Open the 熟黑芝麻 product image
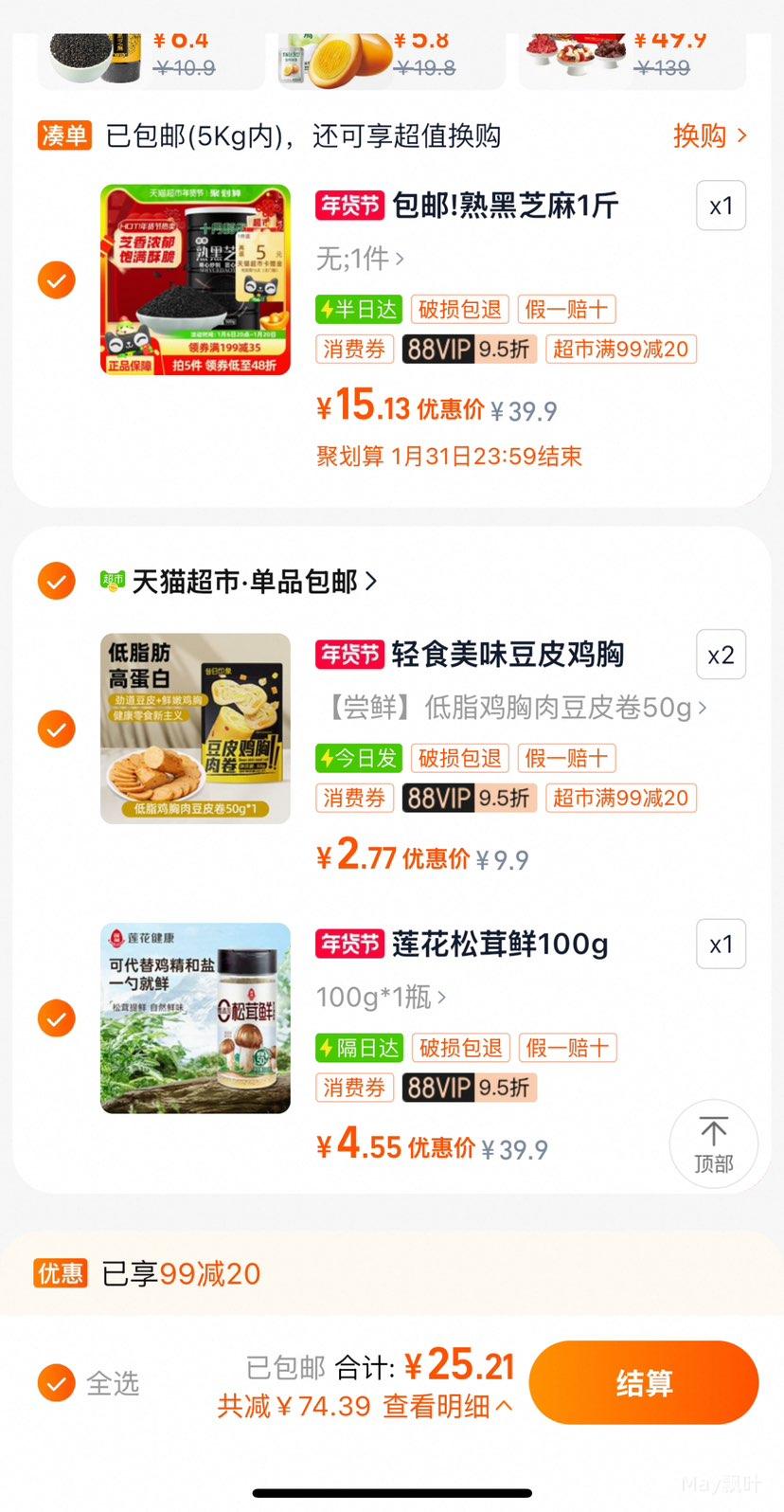Image resolution: width=784 pixels, height=1512 pixels. coord(195,279)
